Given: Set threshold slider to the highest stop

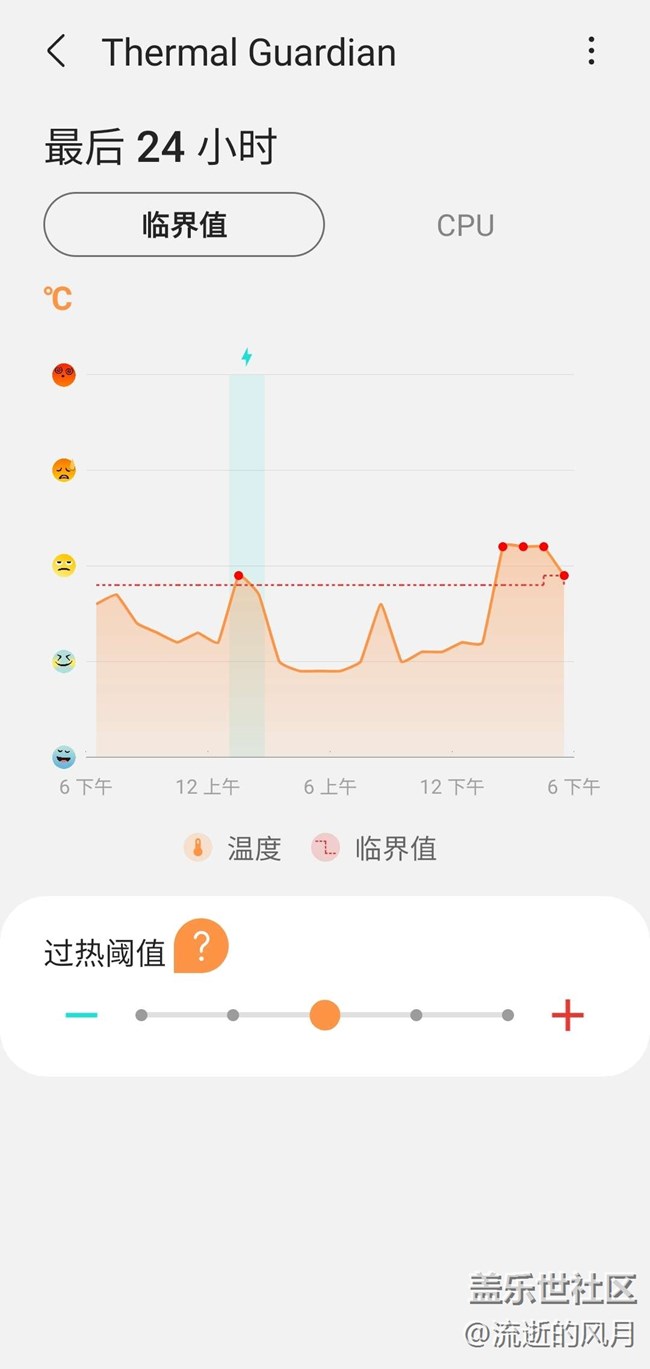Looking at the screenshot, I should (x=508, y=1015).
